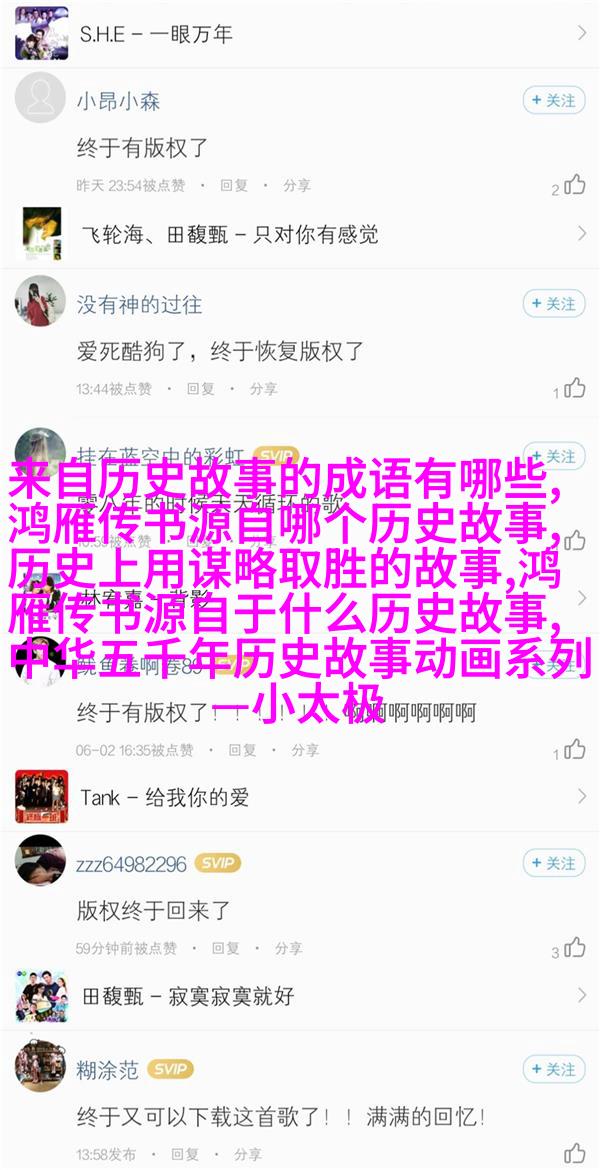Reply to 小昂小森's comment

pos(233,186)
